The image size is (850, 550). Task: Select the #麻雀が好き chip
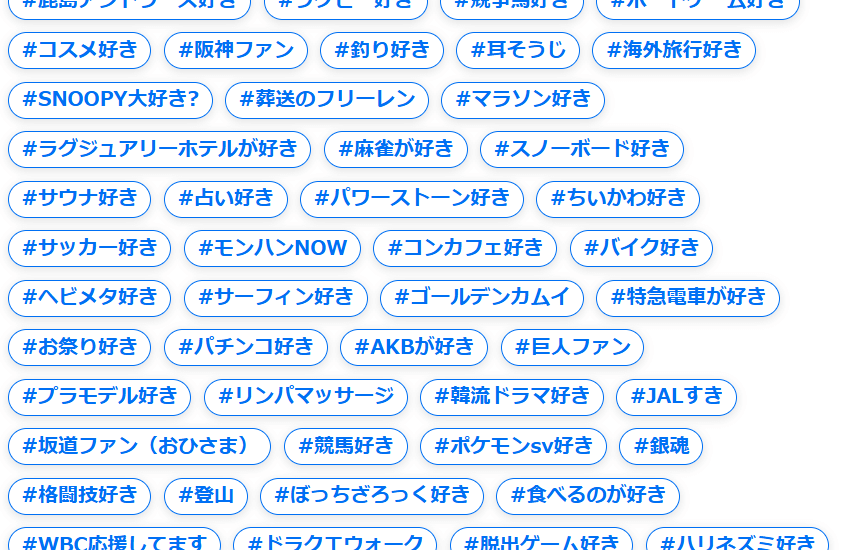(396, 150)
